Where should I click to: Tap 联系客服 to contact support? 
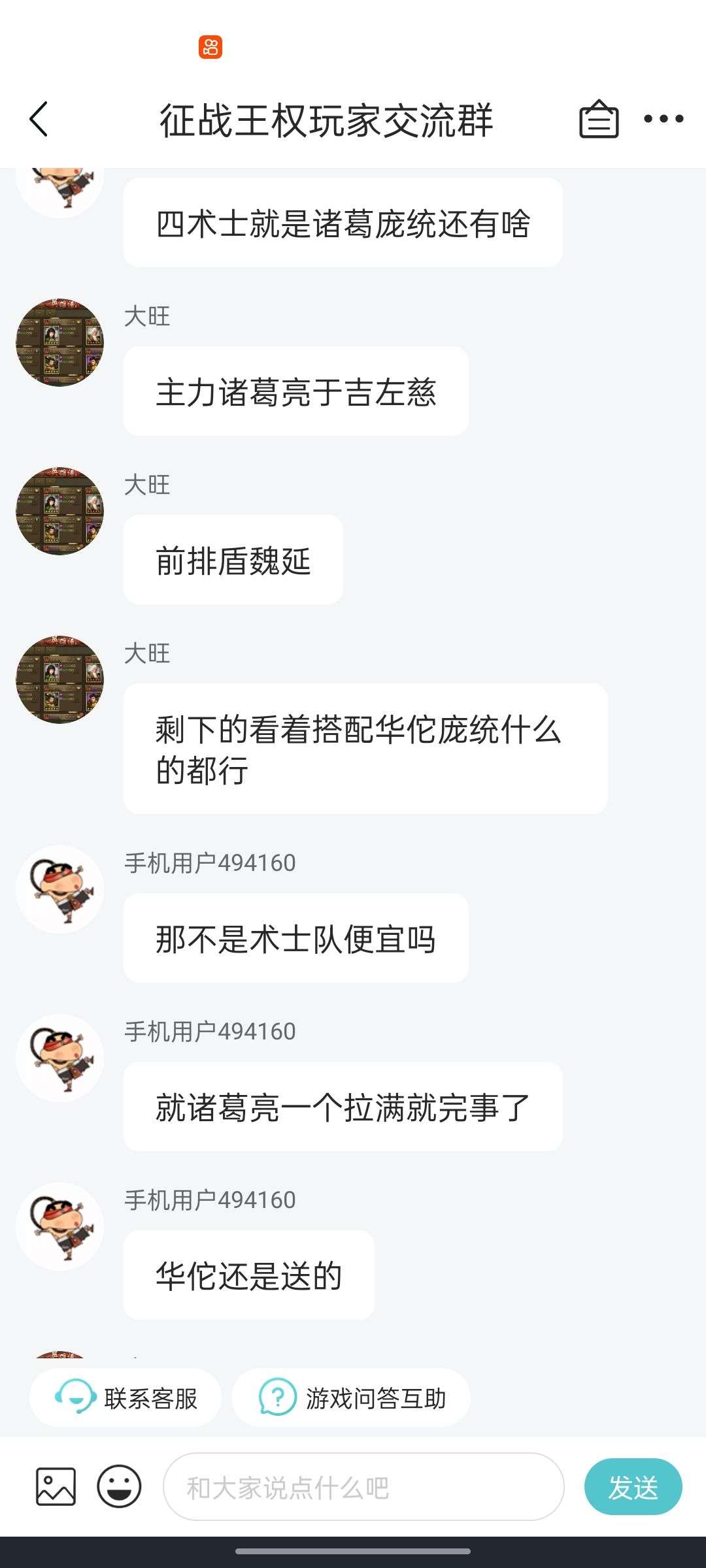point(126,1398)
